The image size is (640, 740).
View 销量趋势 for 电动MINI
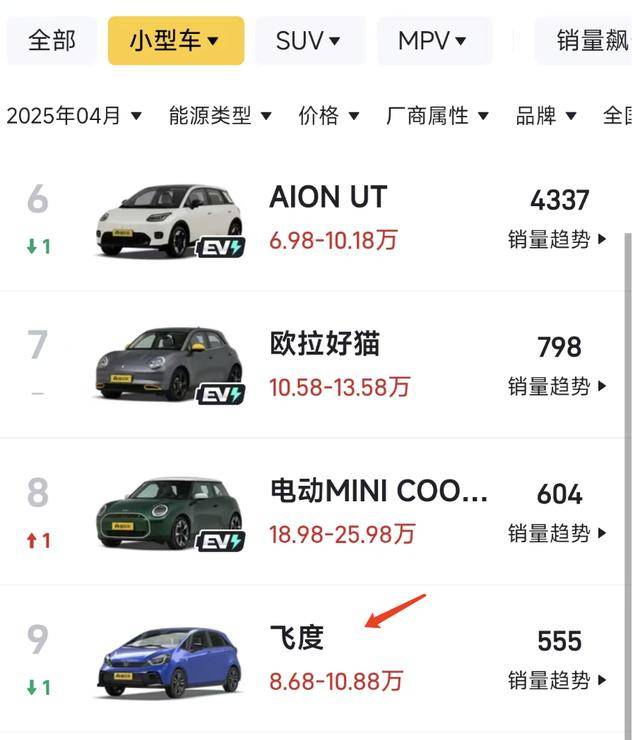pos(557,533)
